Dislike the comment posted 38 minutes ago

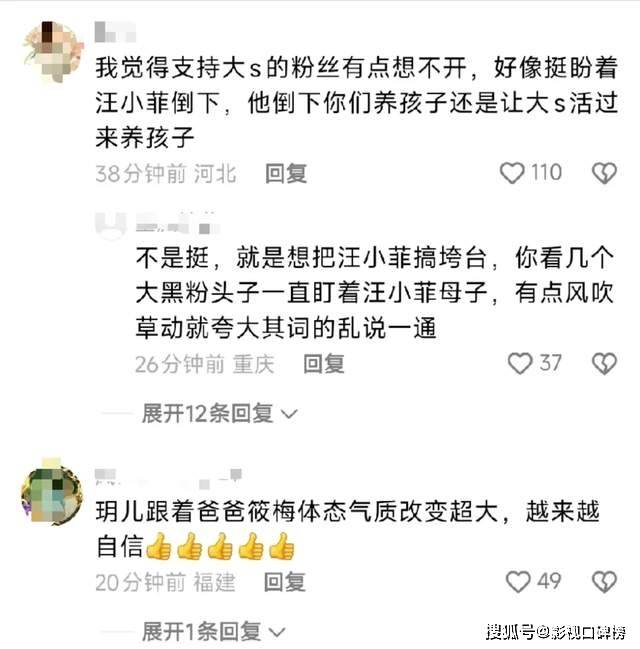point(604,173)
